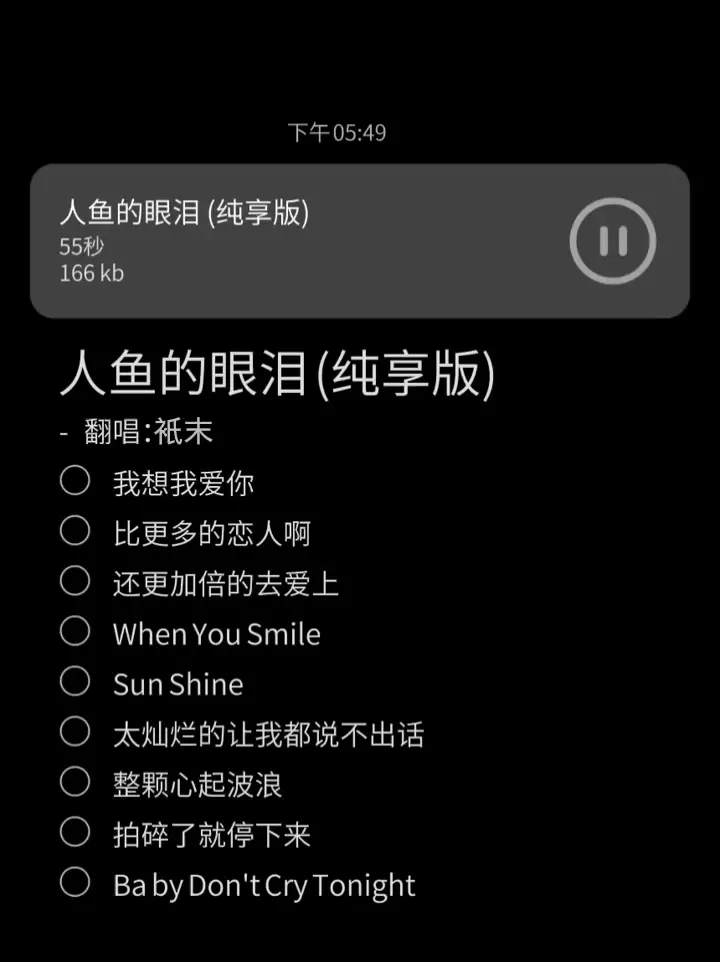
Task: Tick the circle beside 比更多的恋人啊
Action: pyautogui.click(x=75, y=531)
